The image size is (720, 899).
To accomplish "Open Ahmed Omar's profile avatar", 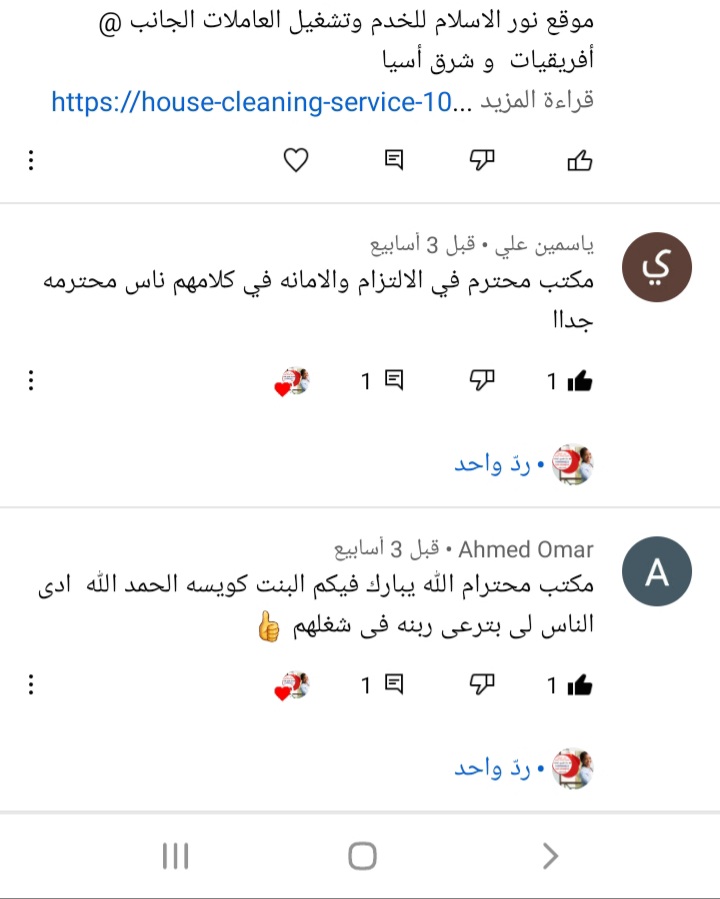I will coord(656,572).
